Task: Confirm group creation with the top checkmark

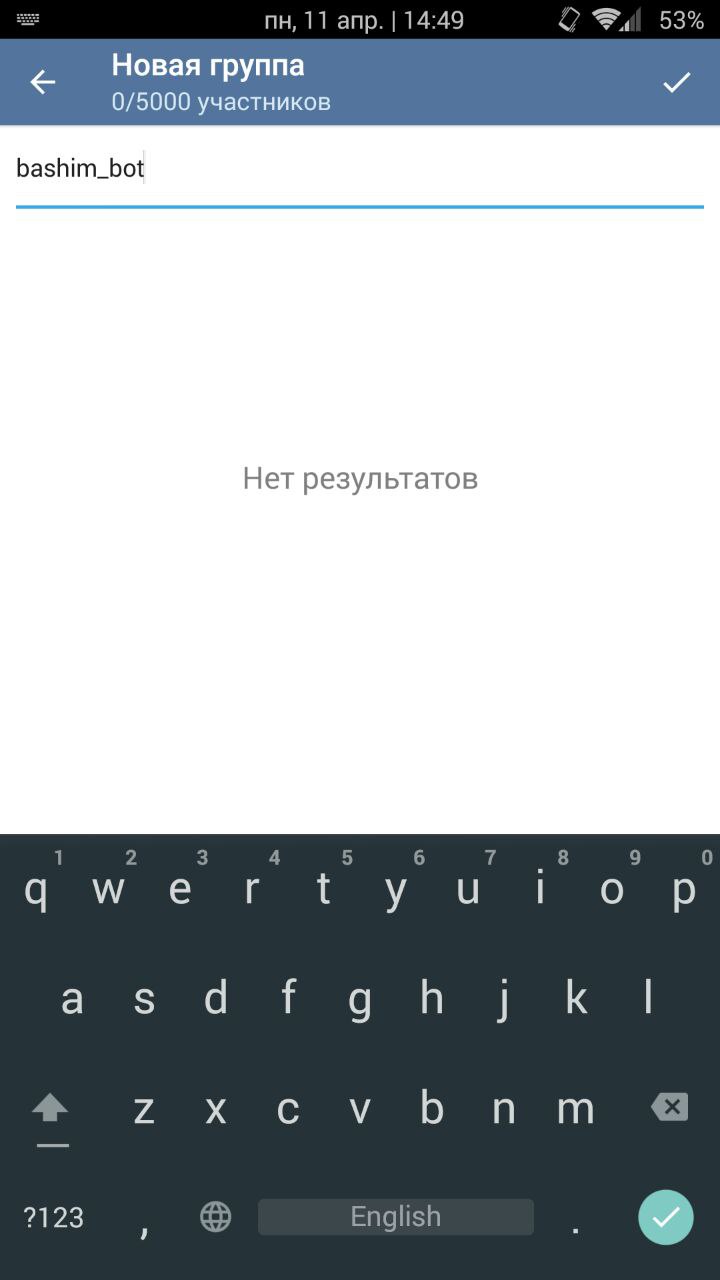Action: pyautogui.click(x=677, y=83)
